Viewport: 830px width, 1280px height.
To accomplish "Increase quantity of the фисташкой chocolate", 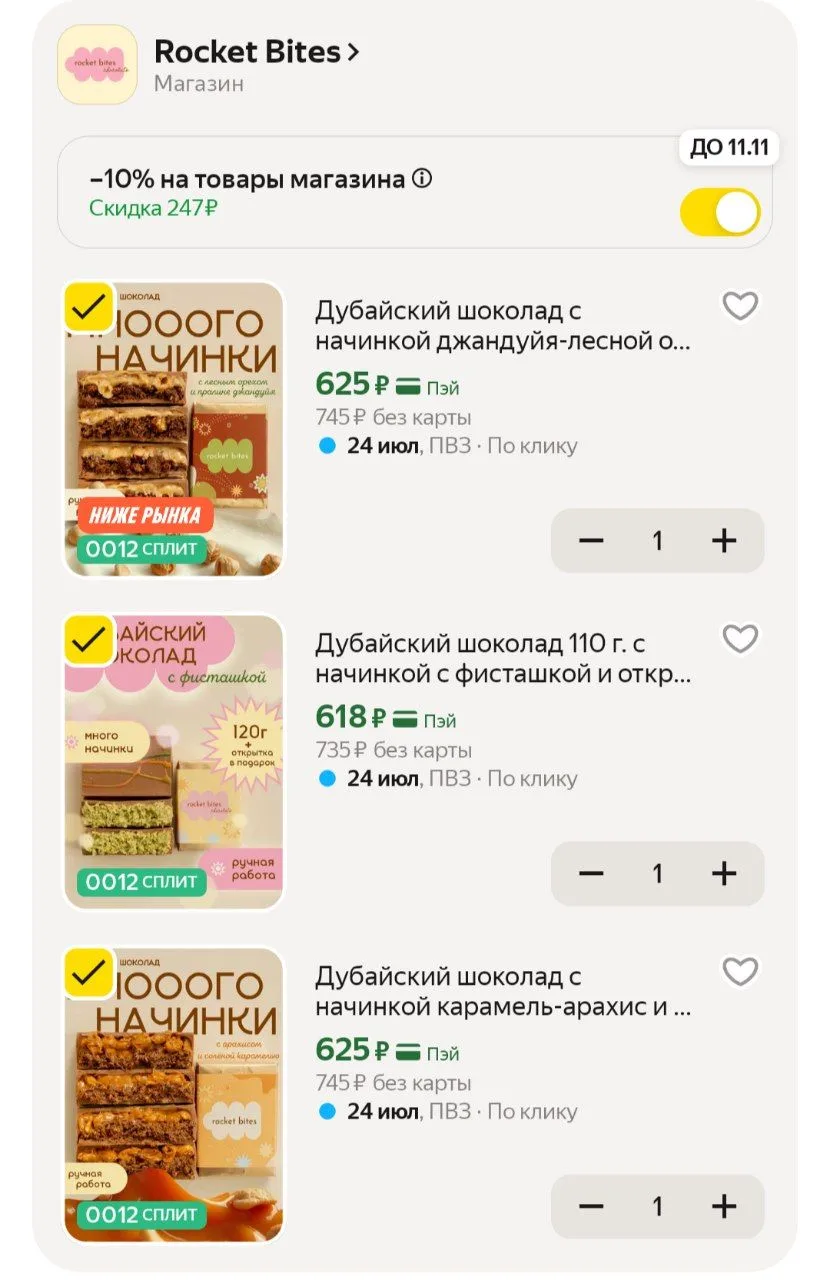I will 723,874.
